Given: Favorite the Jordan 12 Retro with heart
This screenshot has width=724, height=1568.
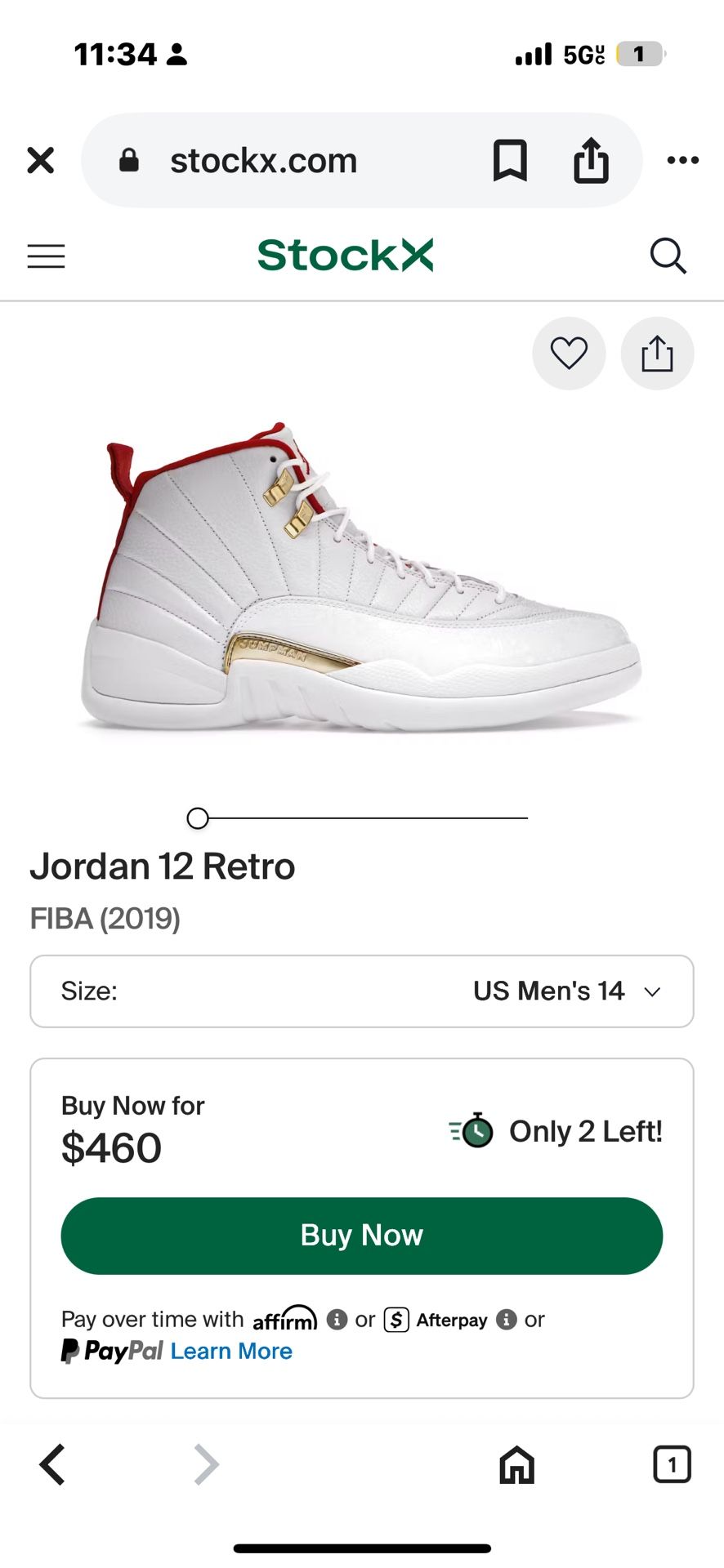Looking at the screenshot, I should click(x=569, y=353).
